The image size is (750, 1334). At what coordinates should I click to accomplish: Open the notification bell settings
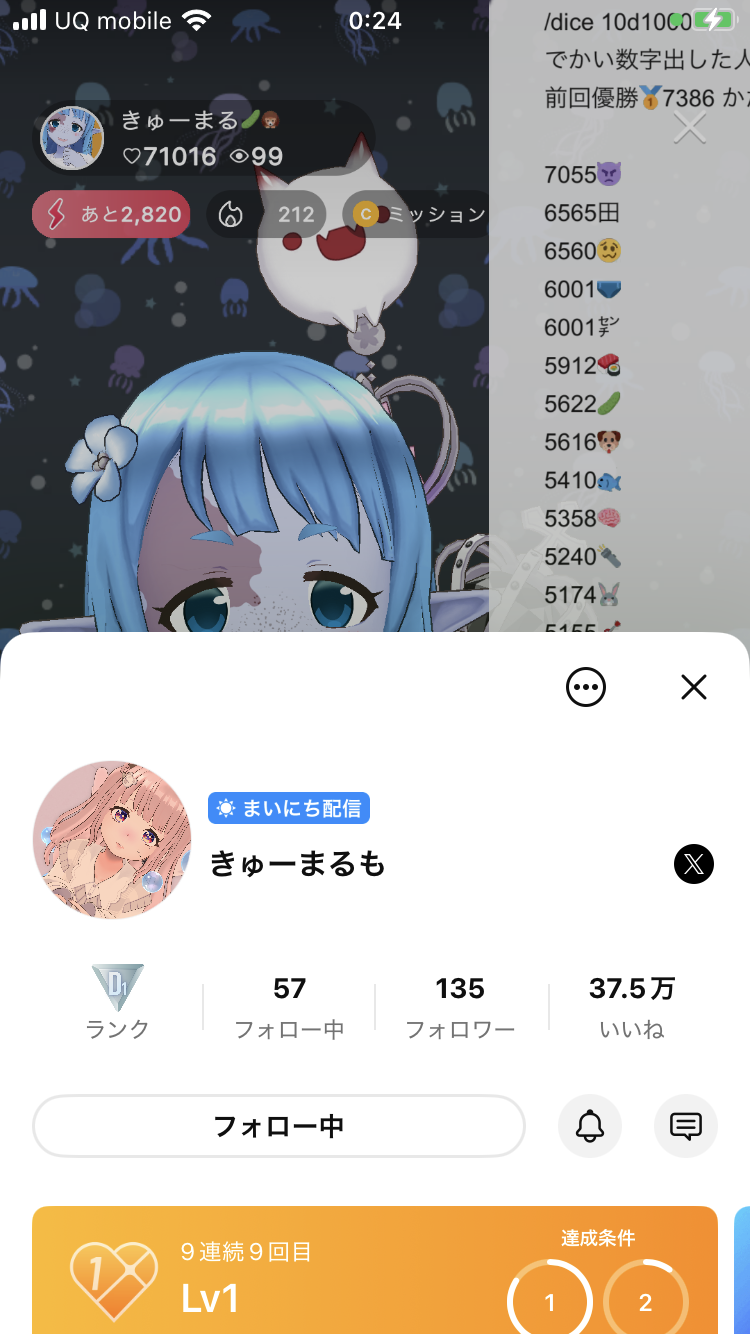590,1126
